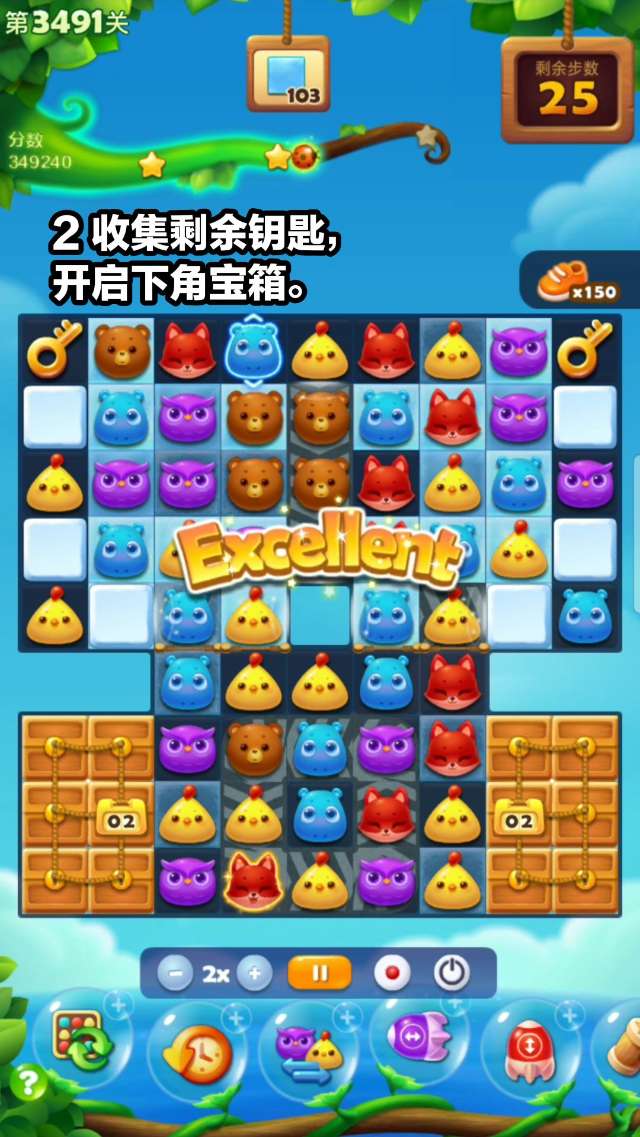Viewport: 640px width, 1137px height.
Task: Use the hammer booster bubble
Action: [622, 1045]
